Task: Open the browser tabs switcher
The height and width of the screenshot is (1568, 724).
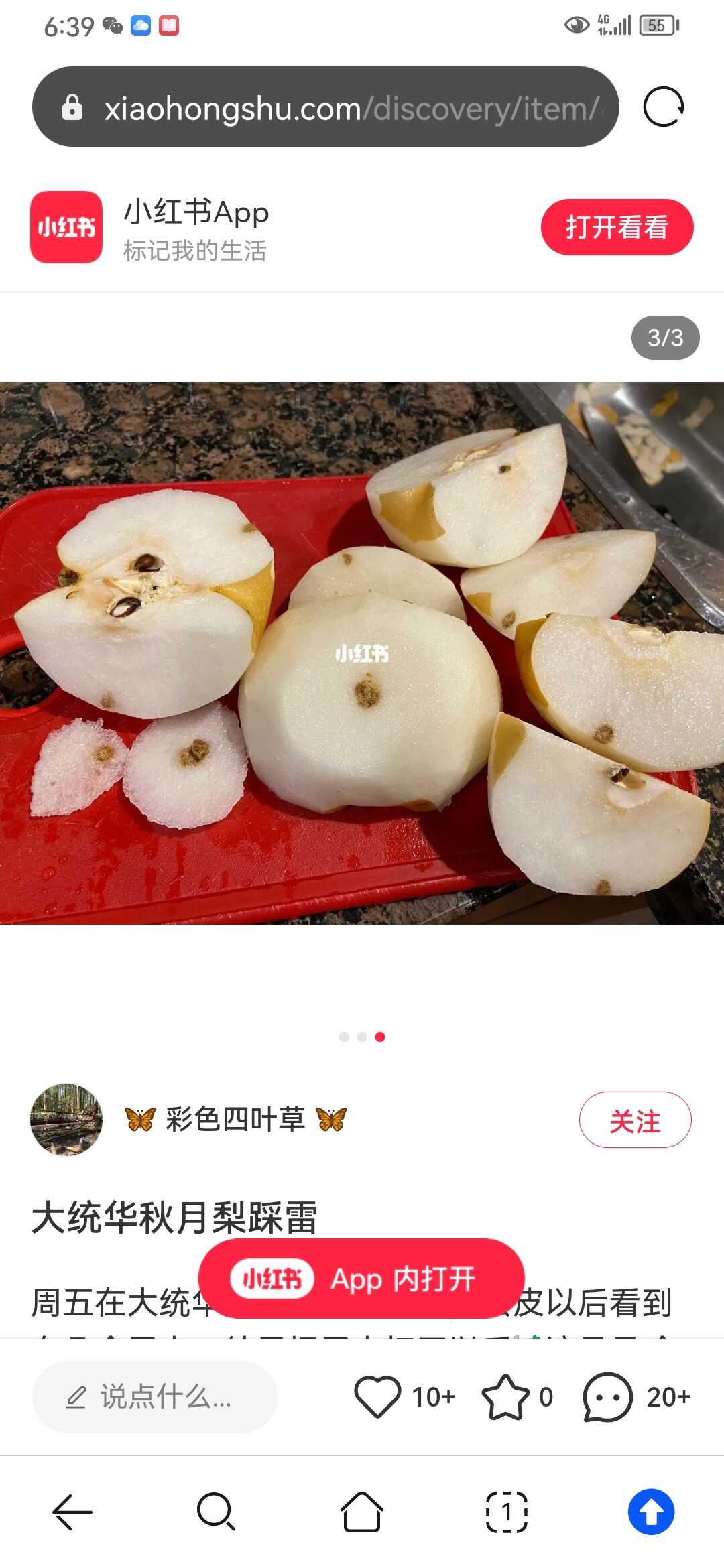Action: pyautogui.click(x=507, y=1512)
